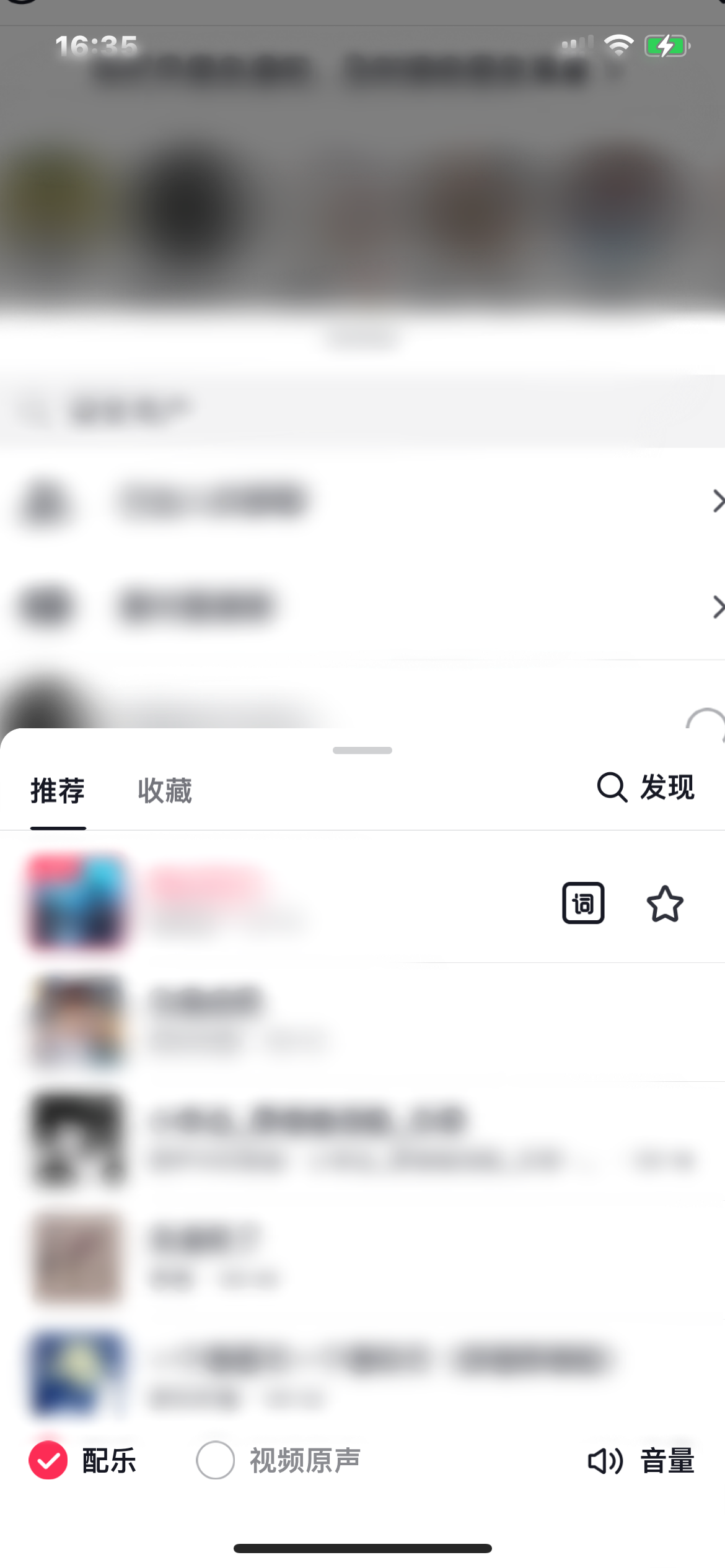Viewport: 725px width, 1568px height.
Task: Favorite the first song via star icon
Action: click(x=665, y=904)
